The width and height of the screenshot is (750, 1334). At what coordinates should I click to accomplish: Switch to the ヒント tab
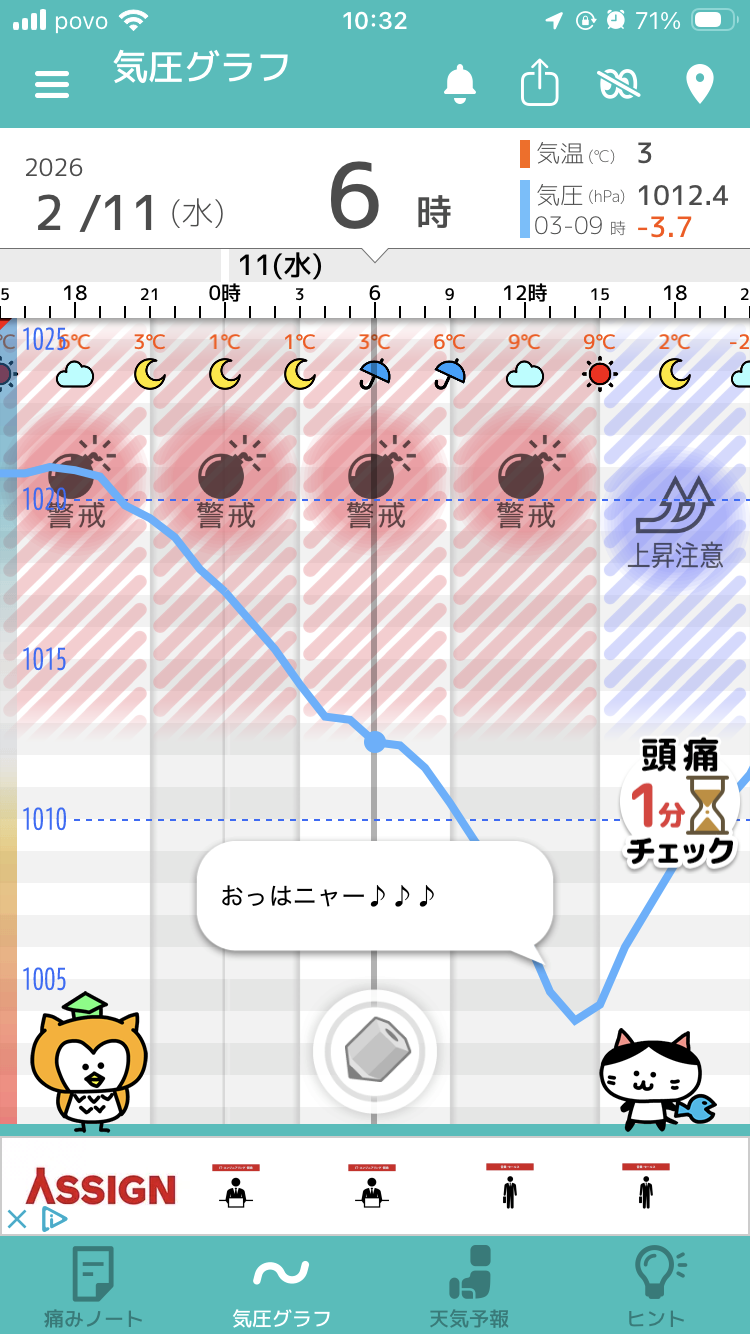click(x=657, y=1287)
